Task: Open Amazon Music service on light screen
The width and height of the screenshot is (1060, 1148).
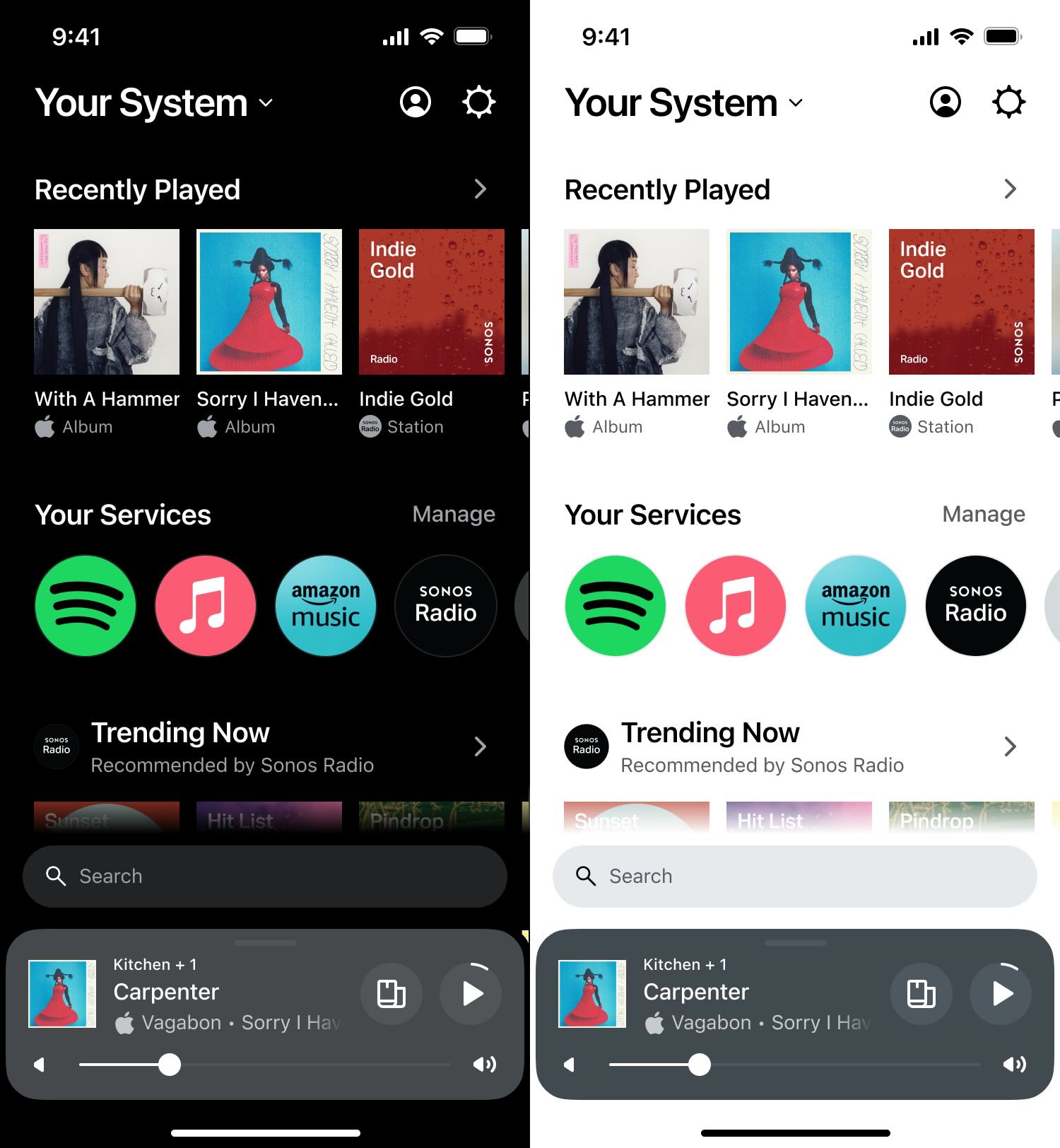Action: coord(856,606)
